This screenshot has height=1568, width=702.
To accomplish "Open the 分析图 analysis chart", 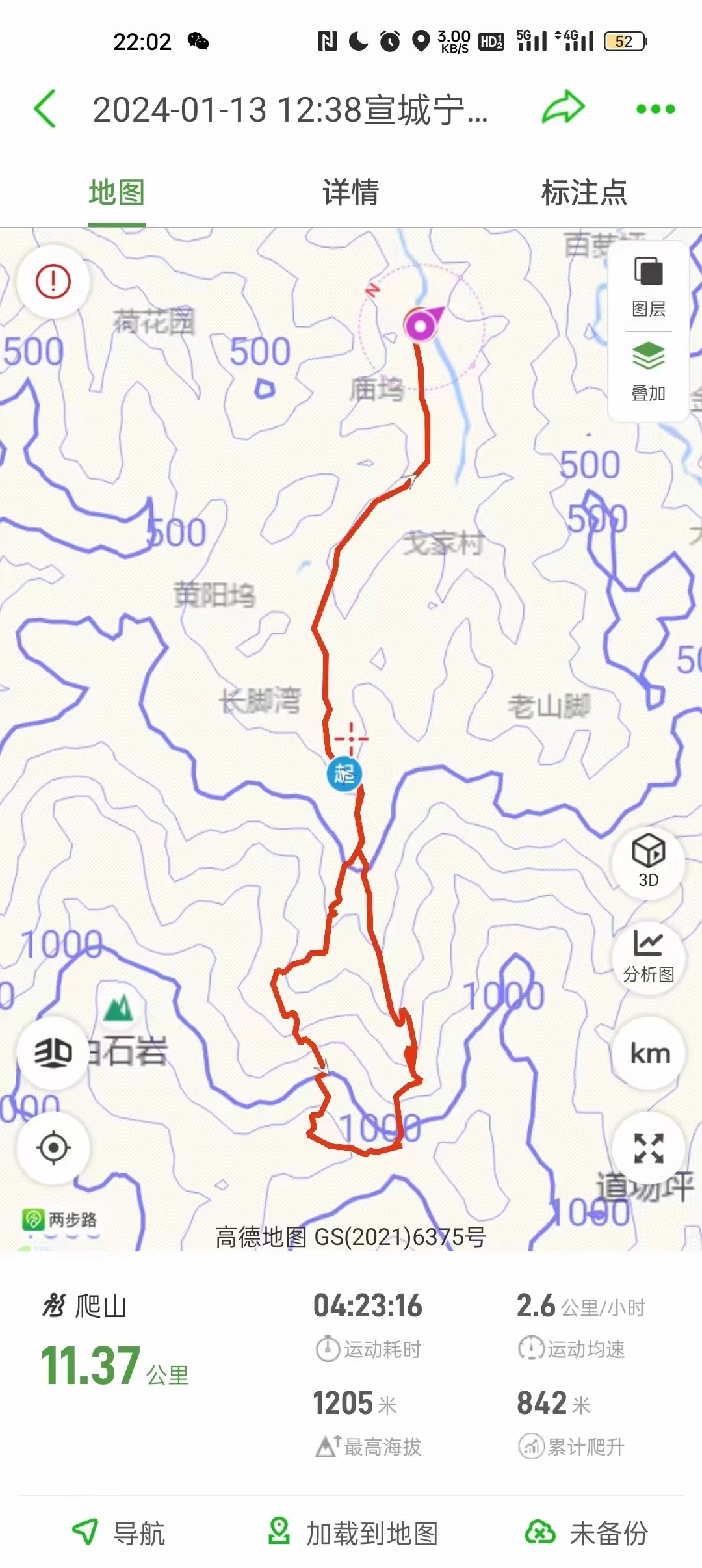I will click(x=648, y=954).
